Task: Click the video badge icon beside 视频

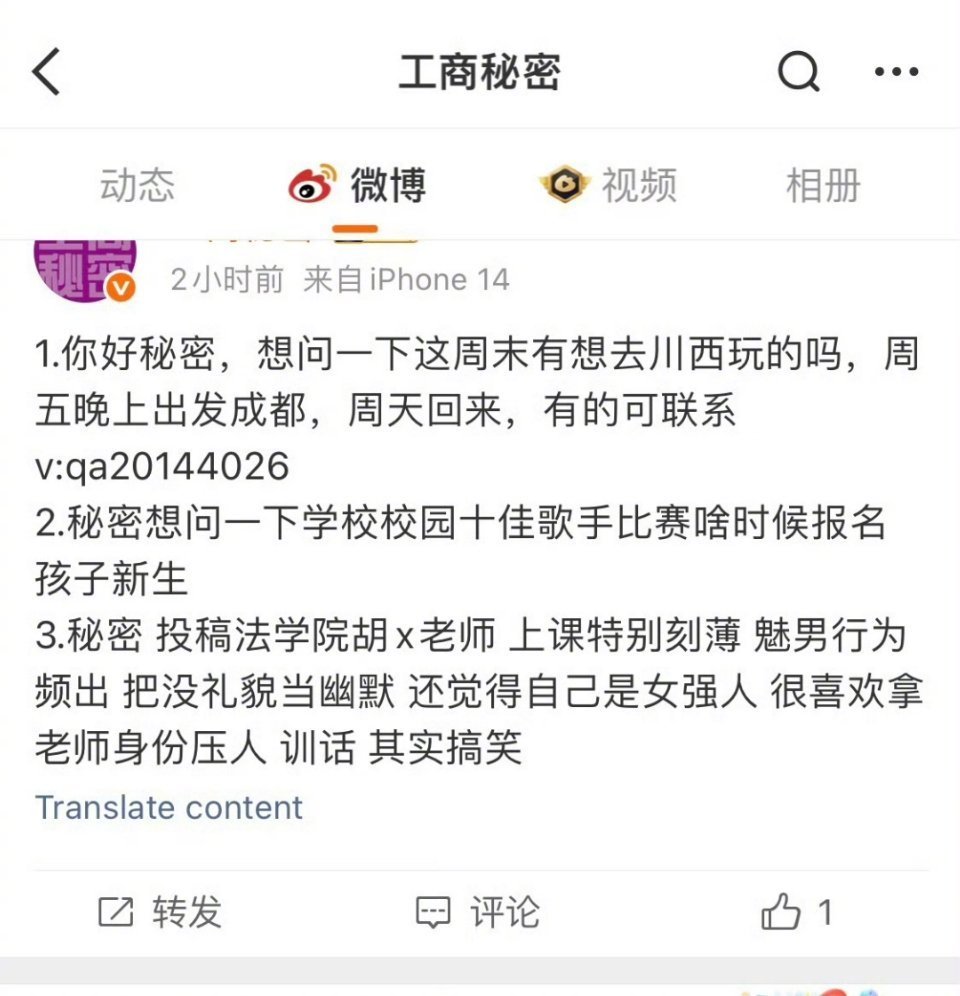Action: 565,185
